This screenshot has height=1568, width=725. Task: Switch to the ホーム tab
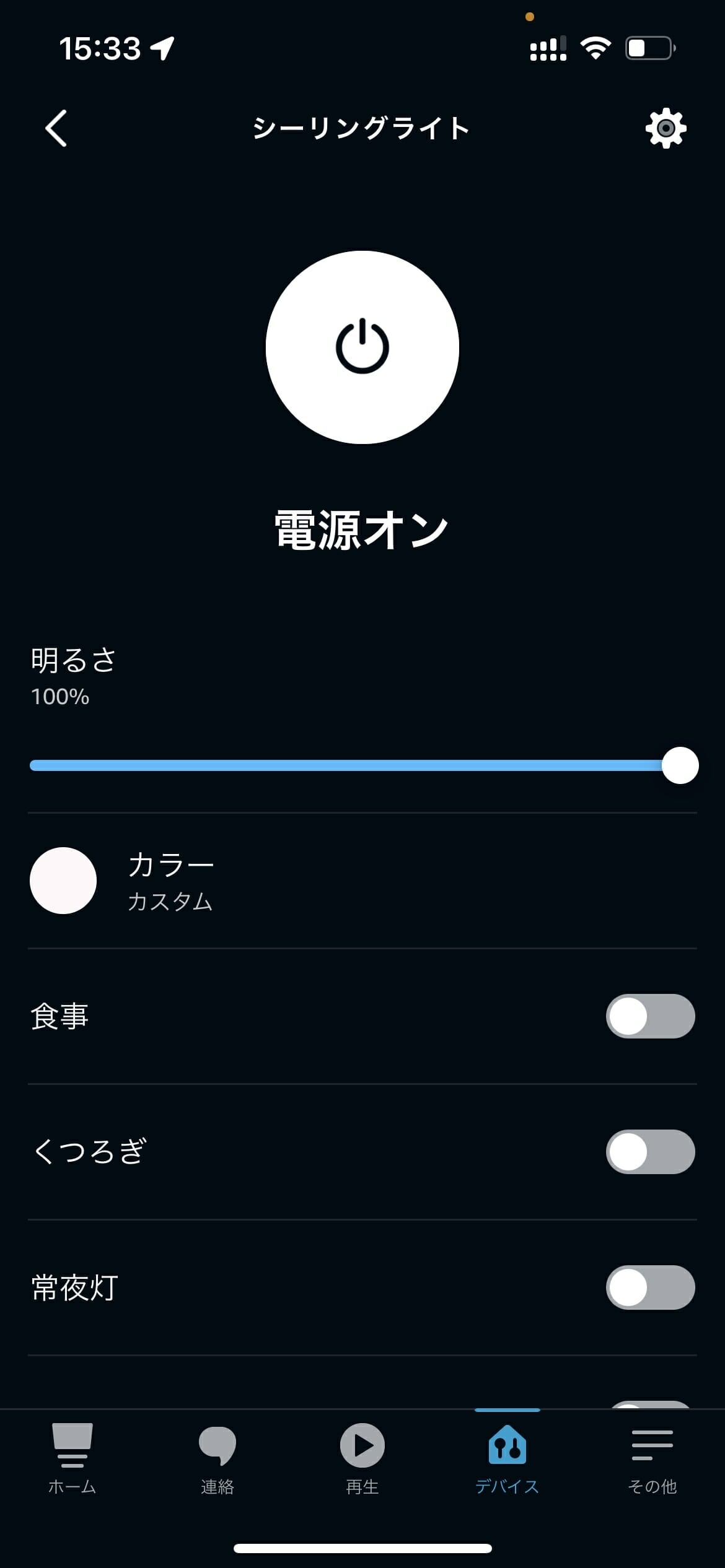(72, 1459)
